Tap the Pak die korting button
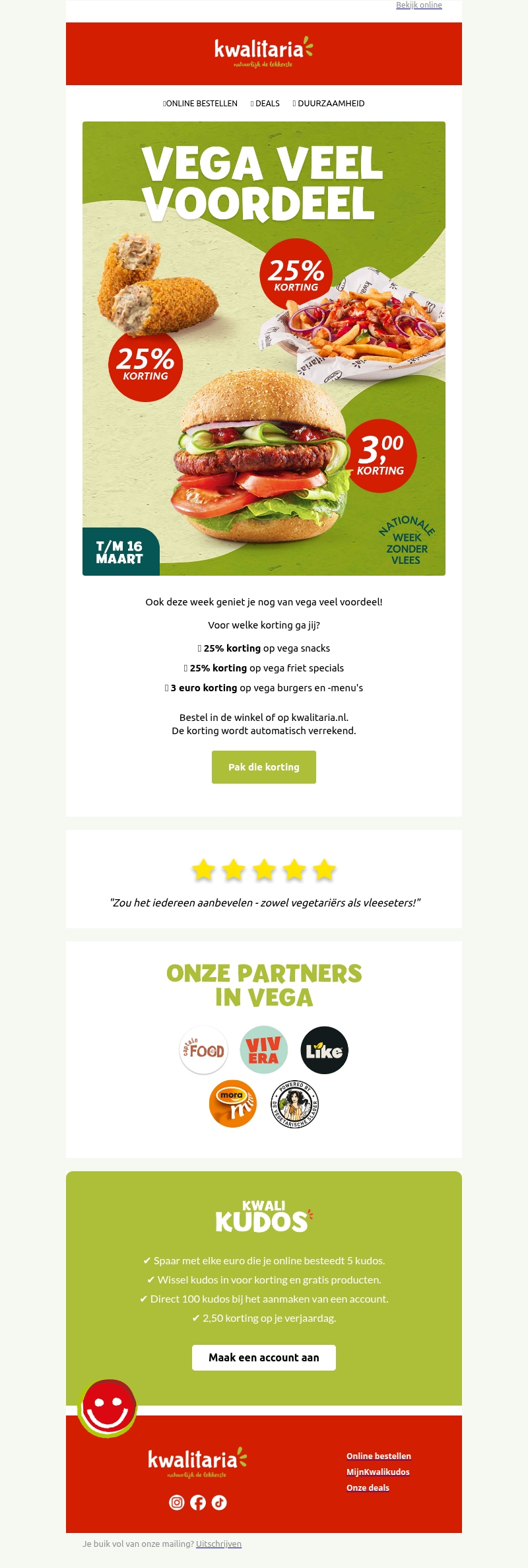This screenshot has height=1568, width=528. point(264,767)
